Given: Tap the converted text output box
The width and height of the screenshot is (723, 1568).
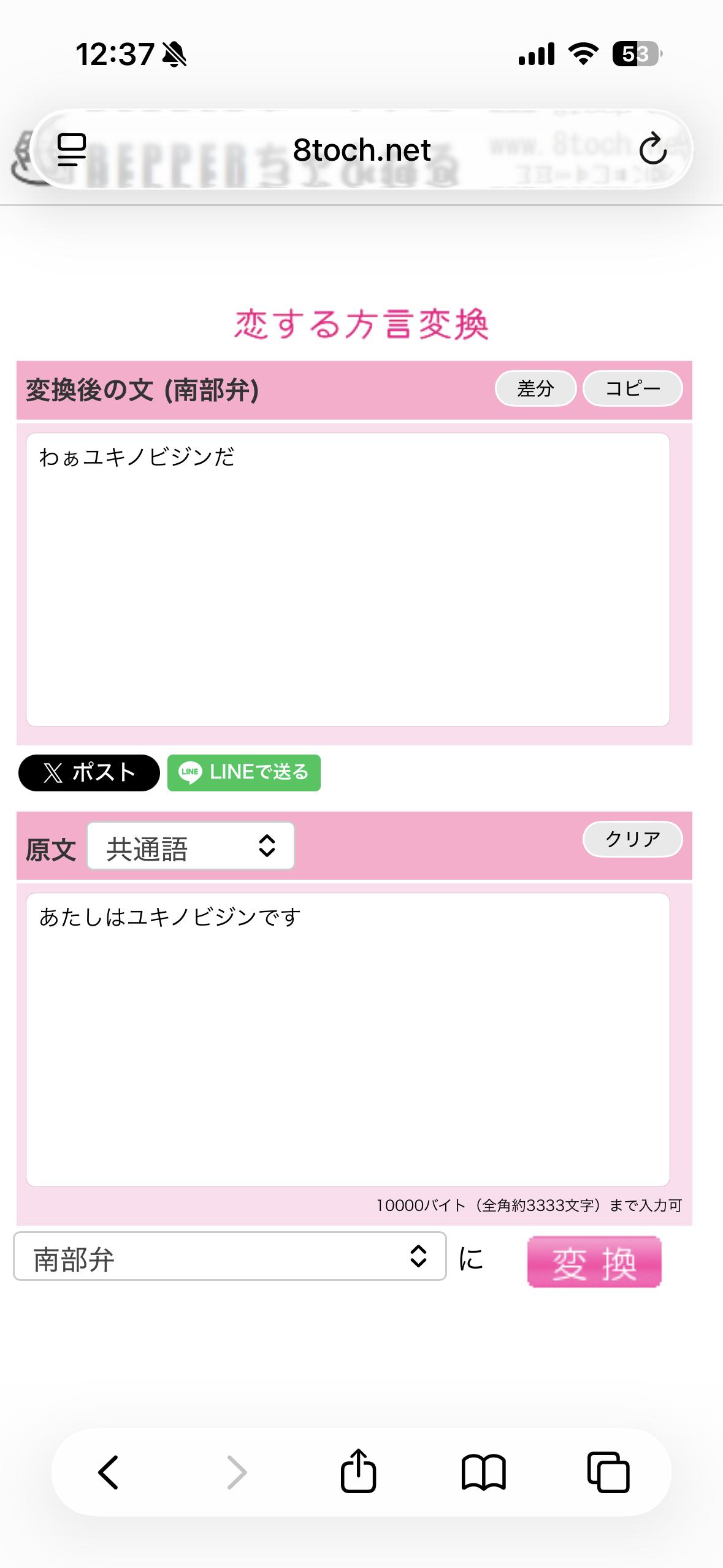Looking at the screenshot, I should (347, 580).
